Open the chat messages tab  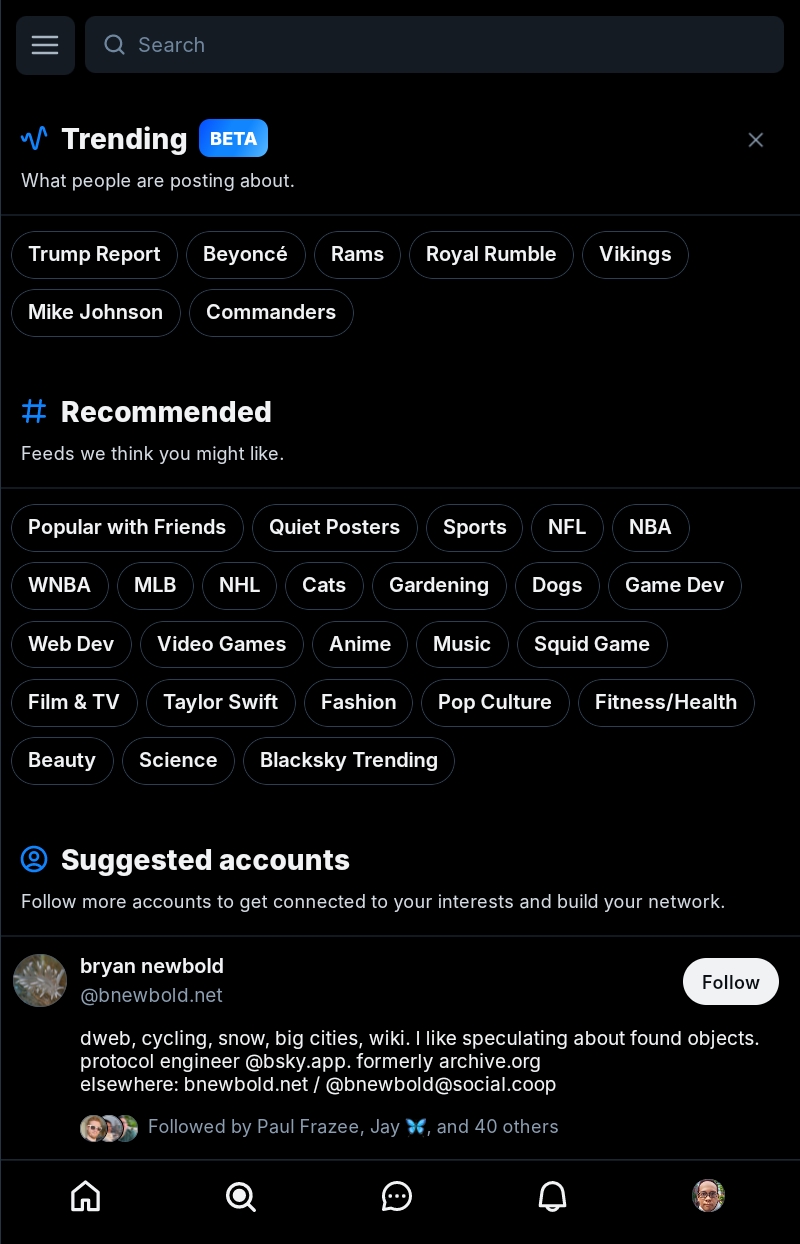[x=397, y=1195]
